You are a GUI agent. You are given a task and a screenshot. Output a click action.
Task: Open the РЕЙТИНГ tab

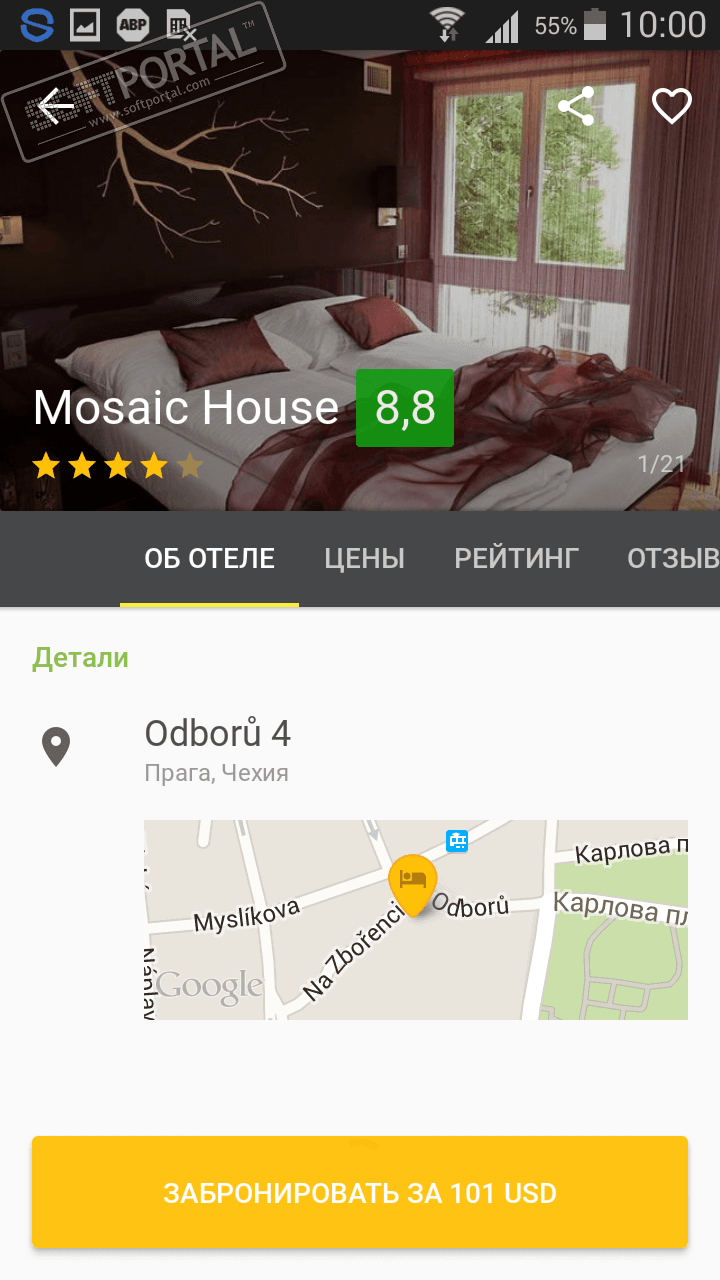click(516, 558)
